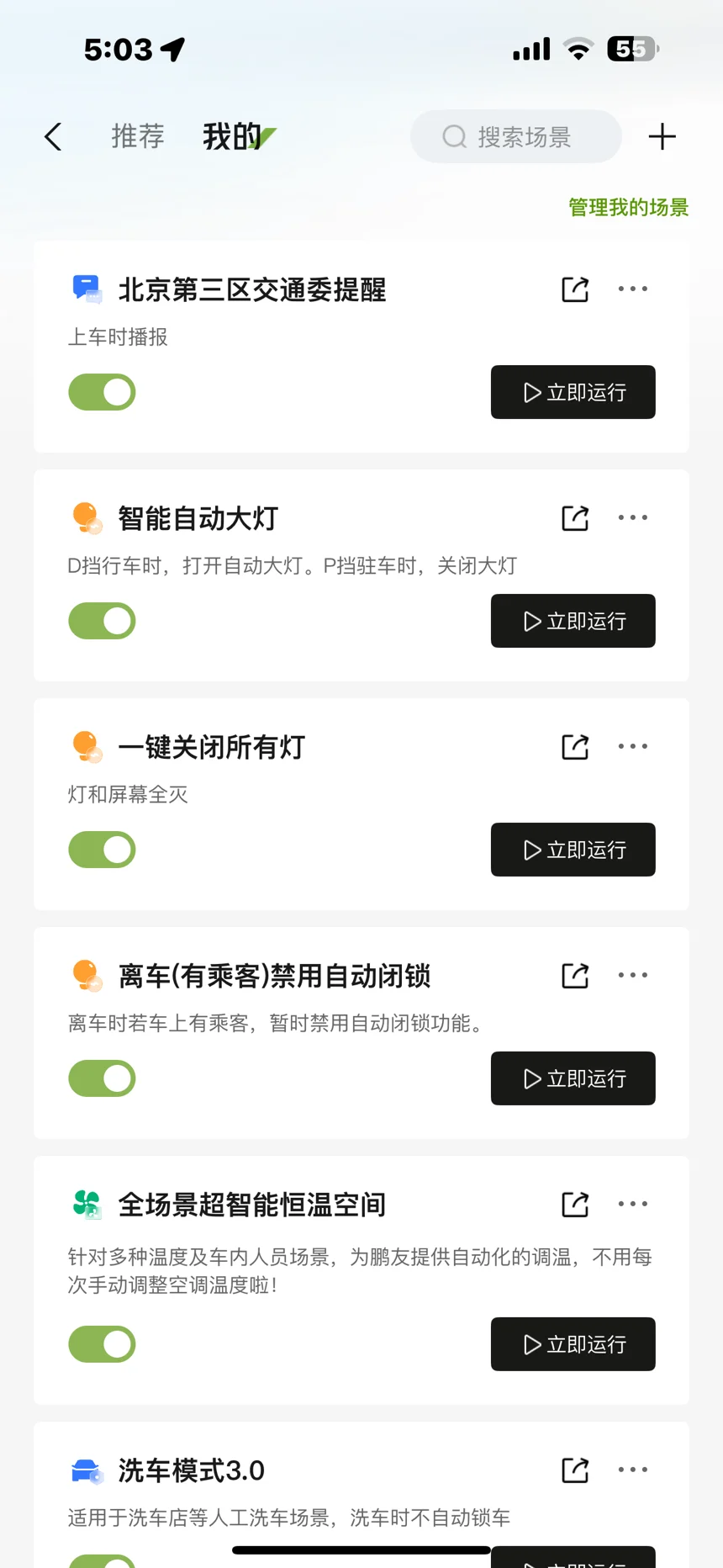Disable the 智能自动大灯 switch

(x=102, y=621)
